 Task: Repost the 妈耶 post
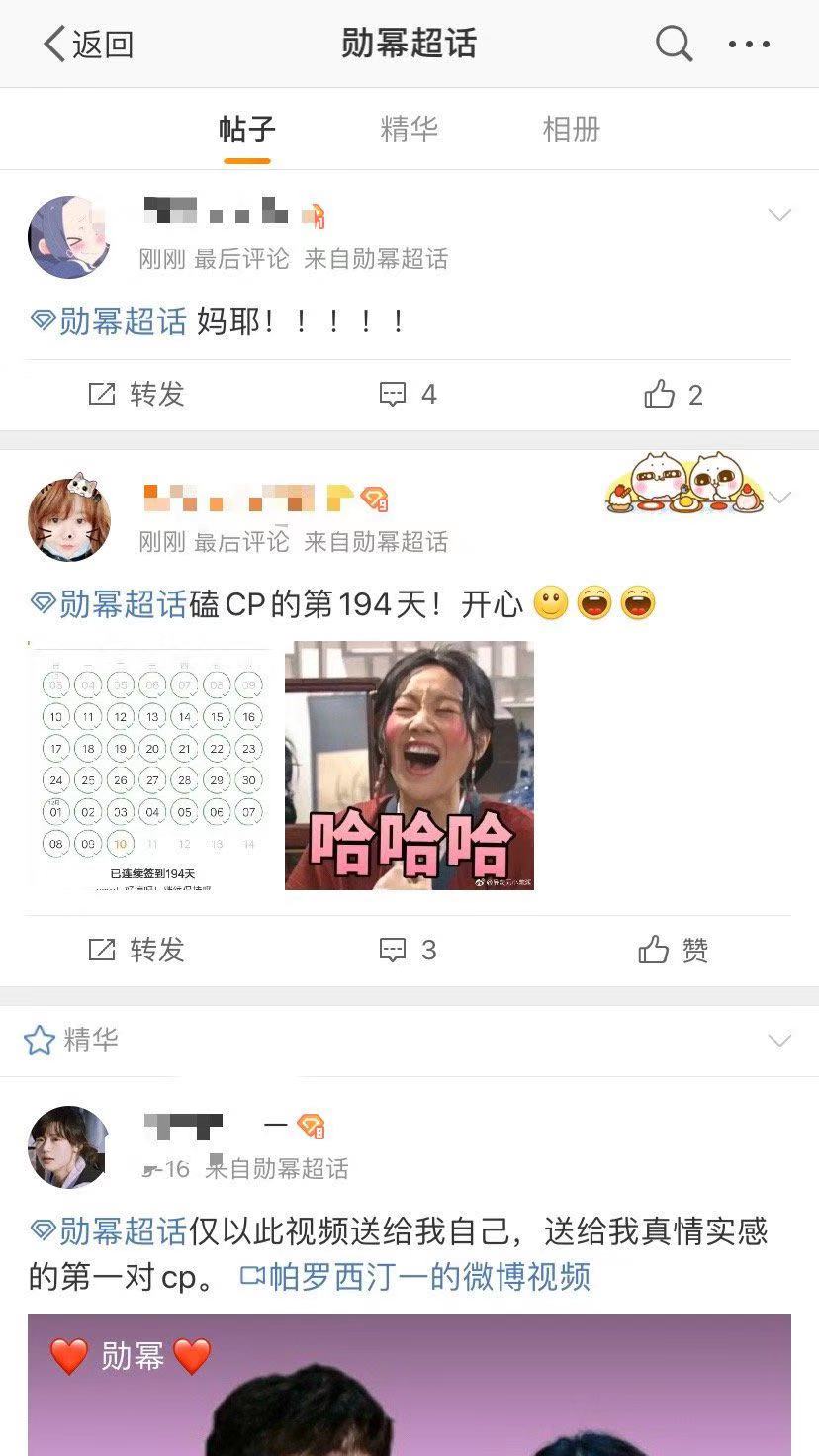136,395
